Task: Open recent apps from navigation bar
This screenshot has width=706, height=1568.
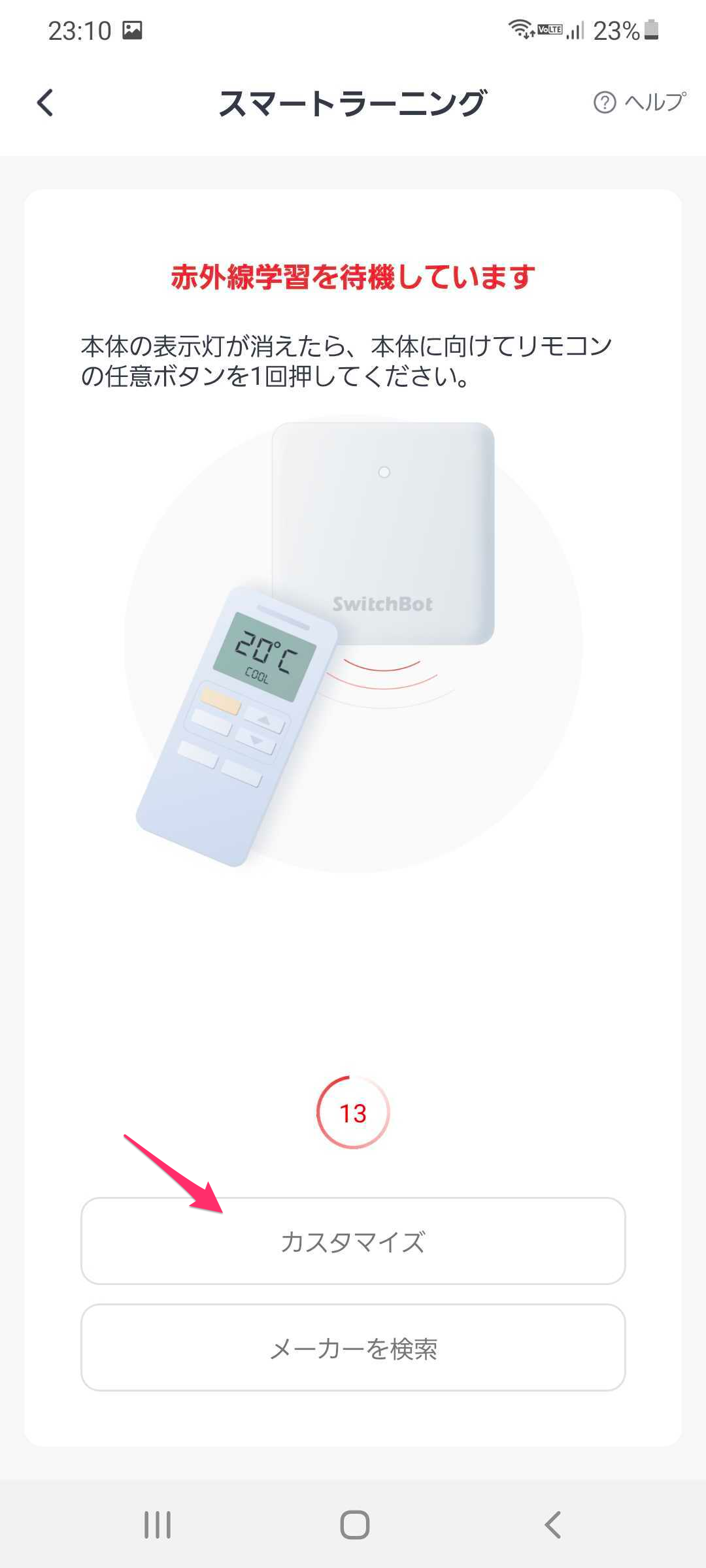Action: (x=158, y=1525)
